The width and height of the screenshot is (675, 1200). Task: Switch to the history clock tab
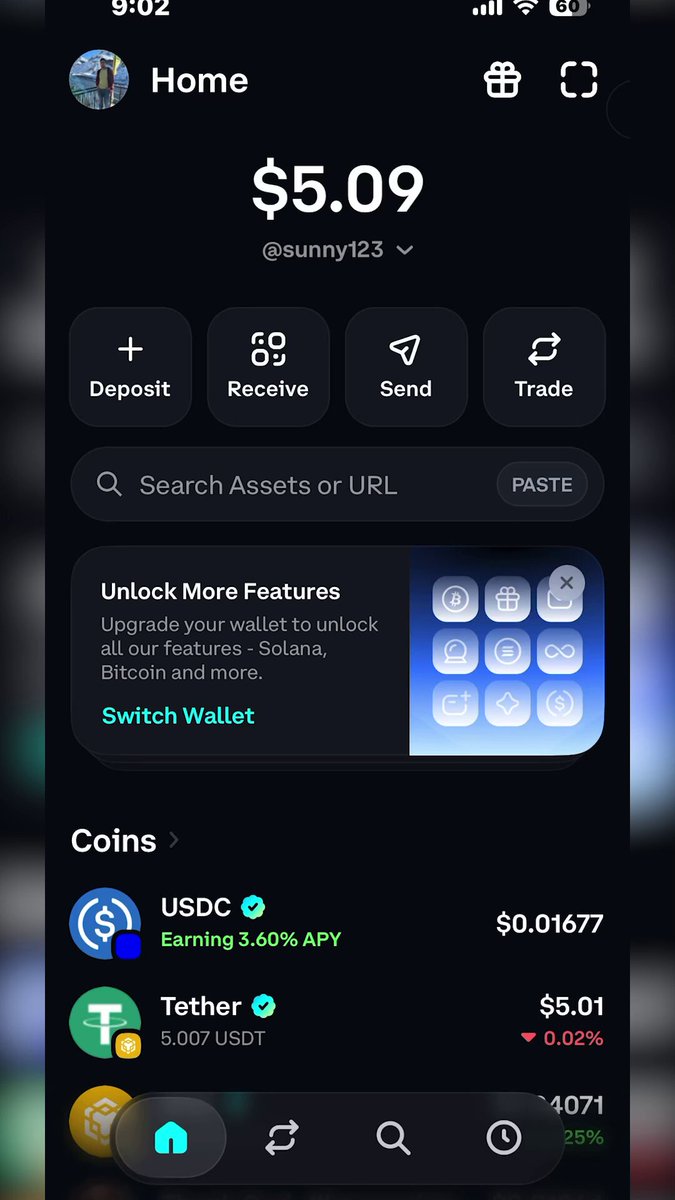pyautogui.click(x=503, y=1138)
